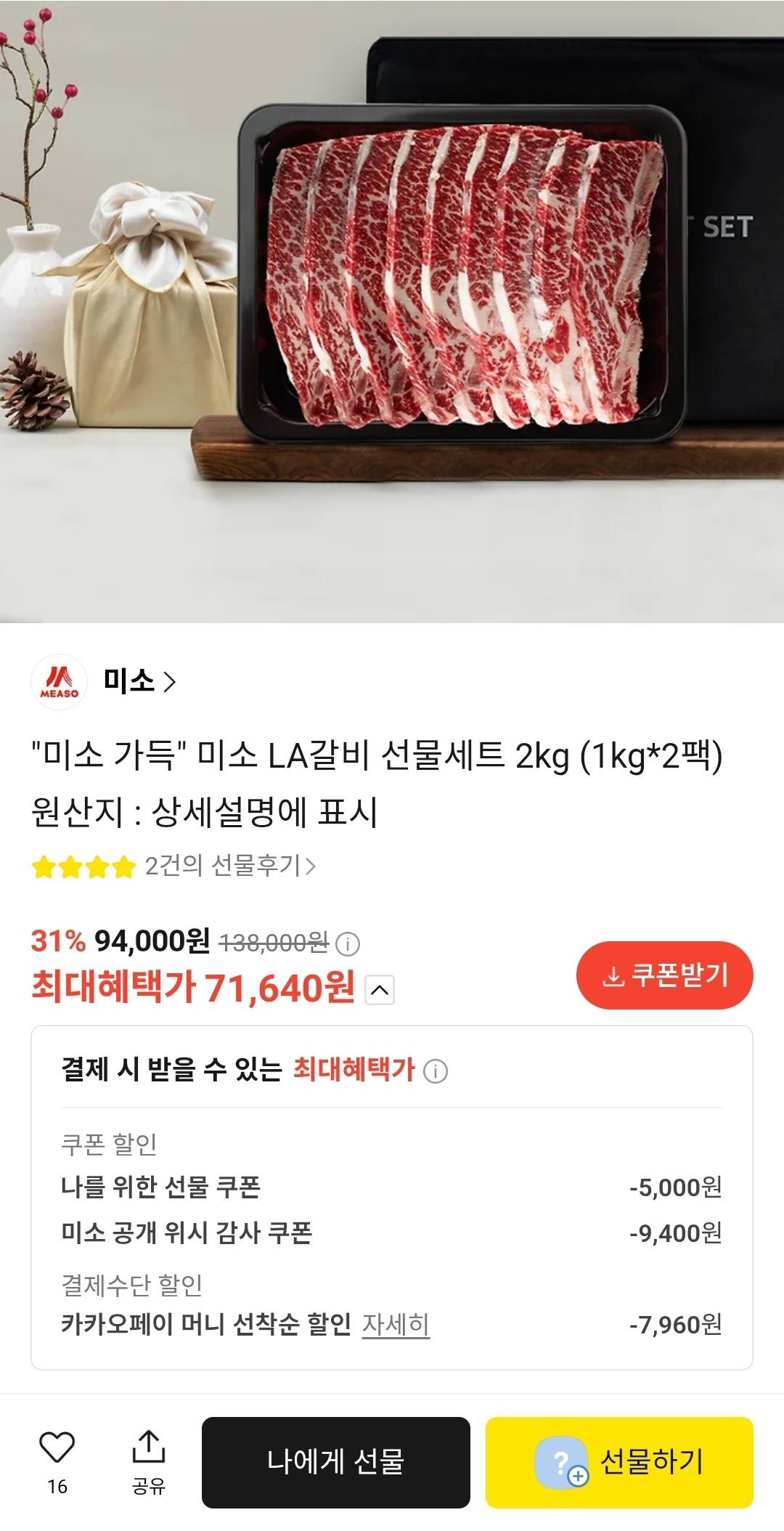Screen dimensions: 784x1531
Task: Download coupons with 쿠폰받기
Action: [664, 975]
